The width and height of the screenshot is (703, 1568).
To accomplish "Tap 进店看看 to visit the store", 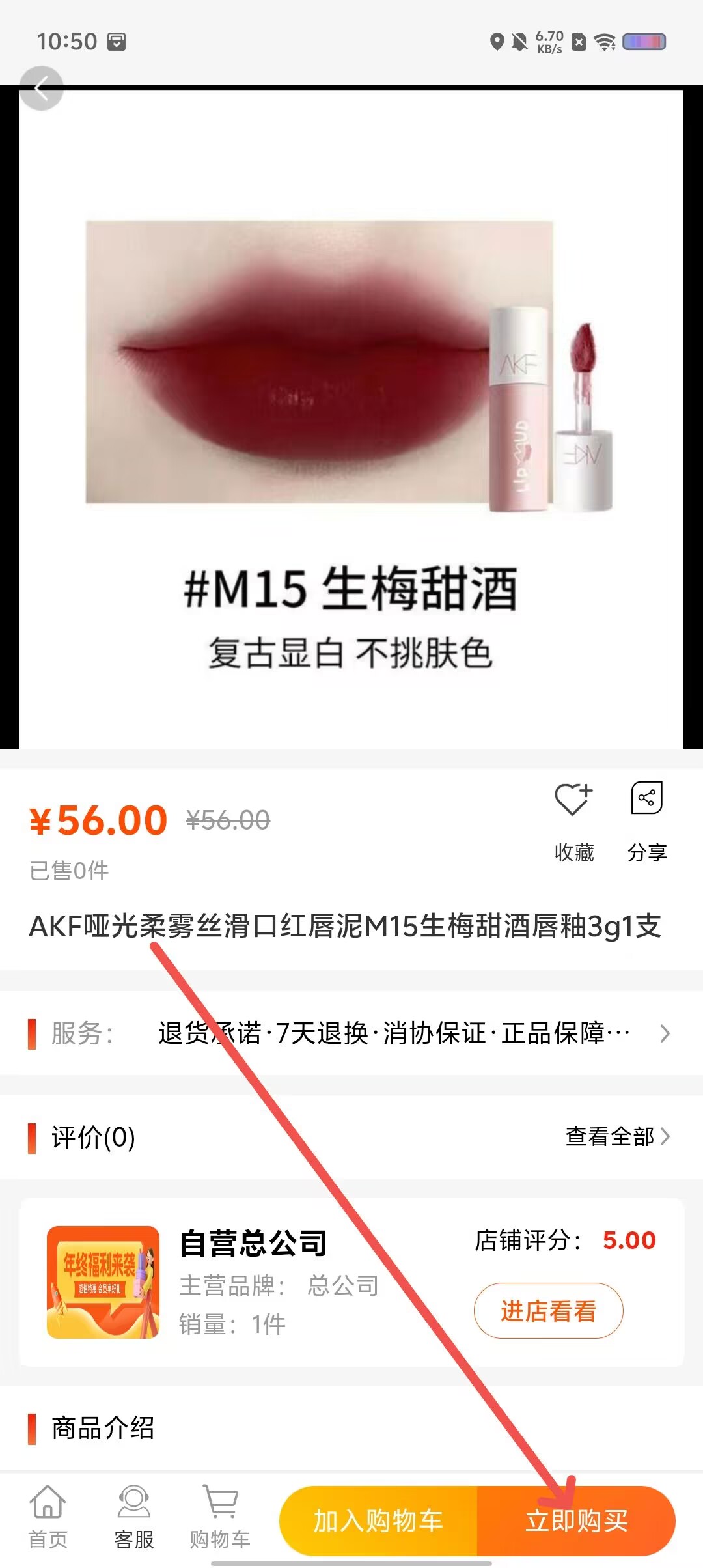I will point(548,1311).
